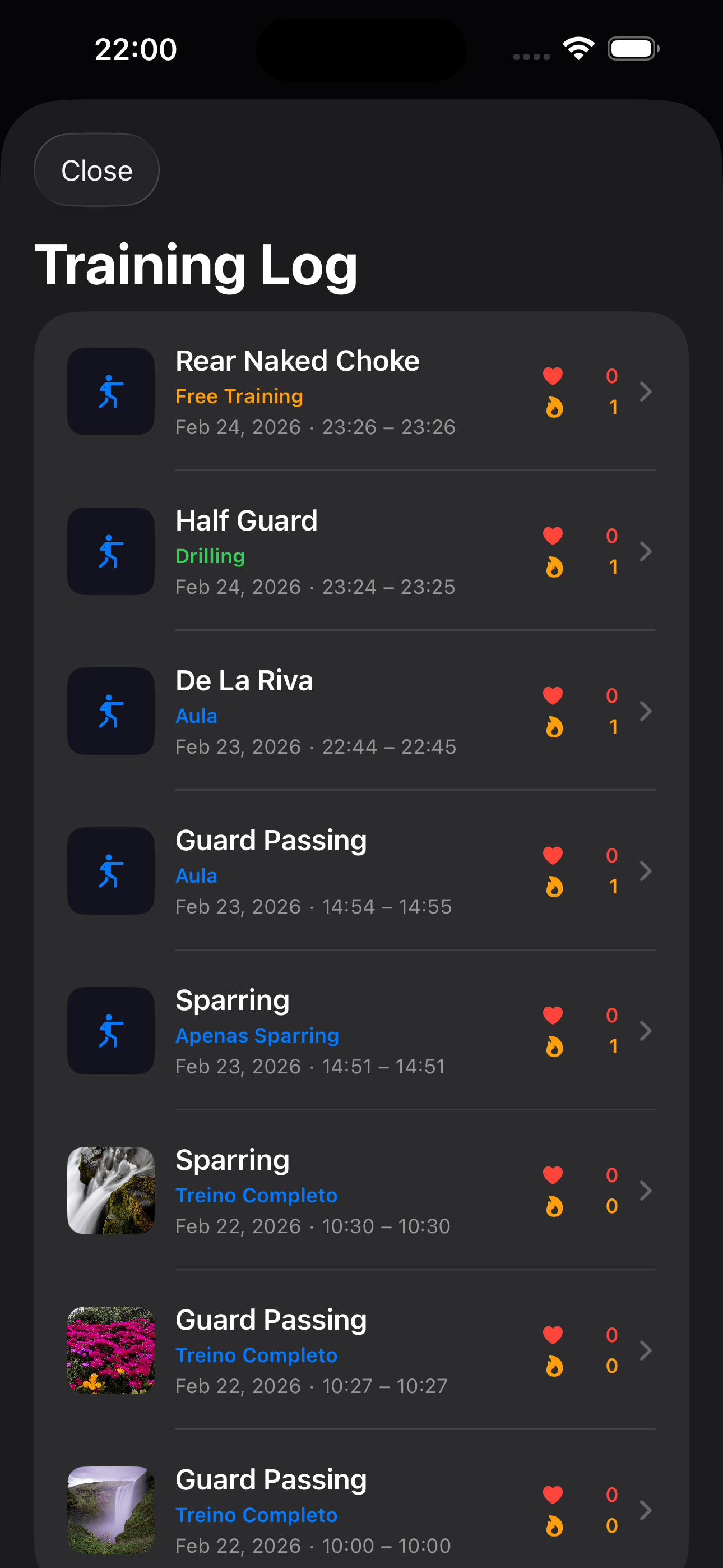Tap the flame icon on the Rear Naked Choke entry
The height and width of the screenshot is (1568, 723).
[x=554, y=407]
